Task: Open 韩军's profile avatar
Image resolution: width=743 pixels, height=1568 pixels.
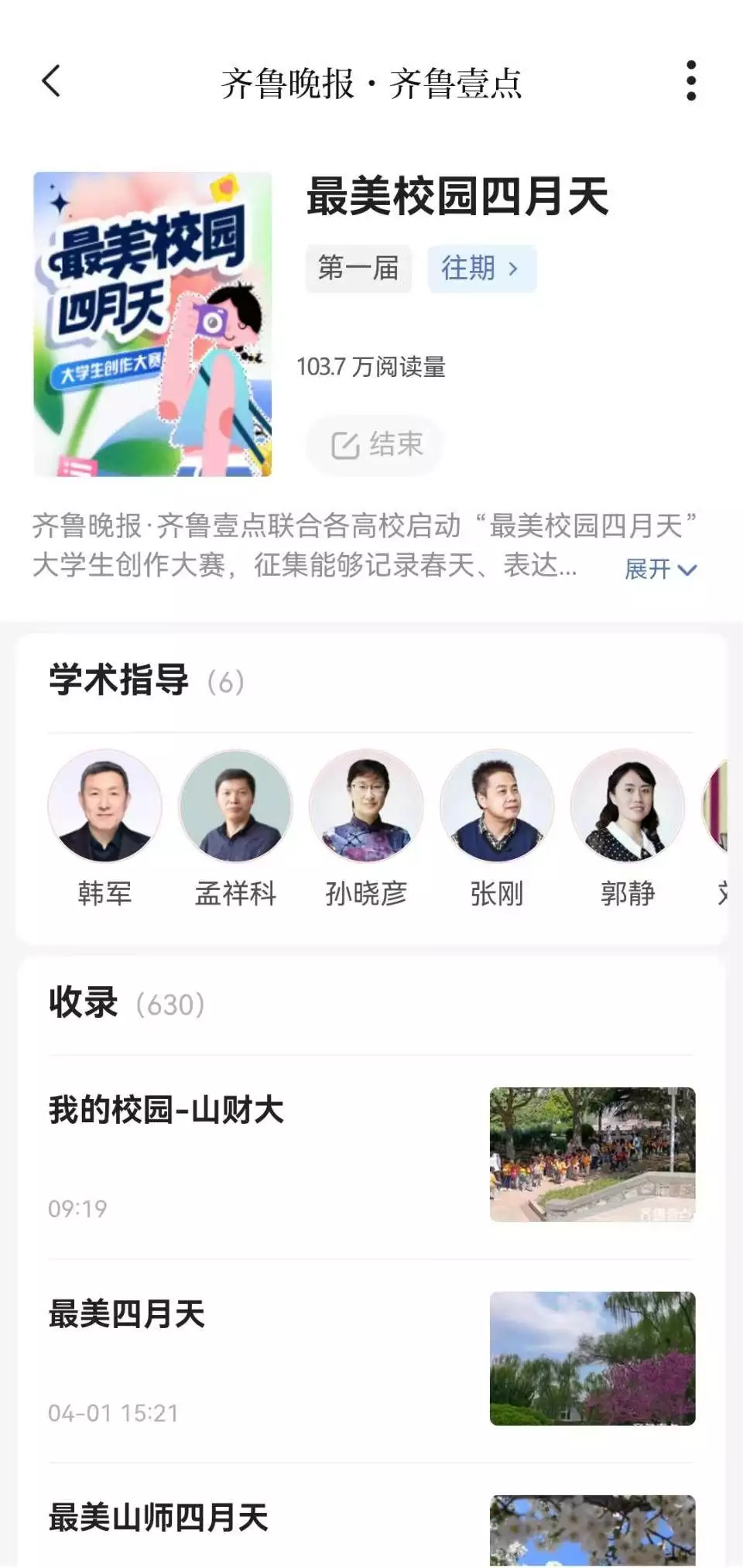Action: (x=104, y=806)
